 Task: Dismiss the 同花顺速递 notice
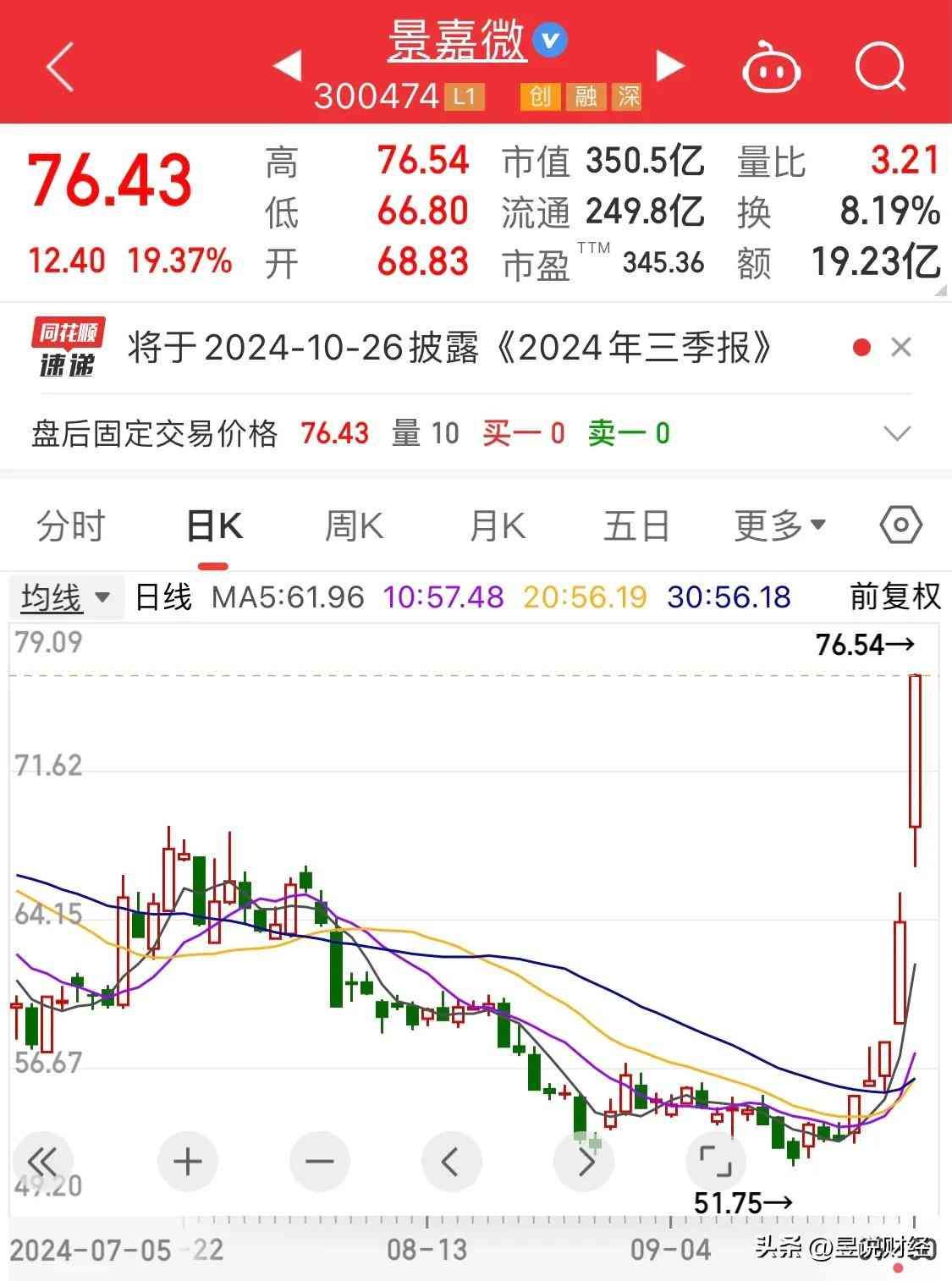pyautogui.click(x=901, y=348)
